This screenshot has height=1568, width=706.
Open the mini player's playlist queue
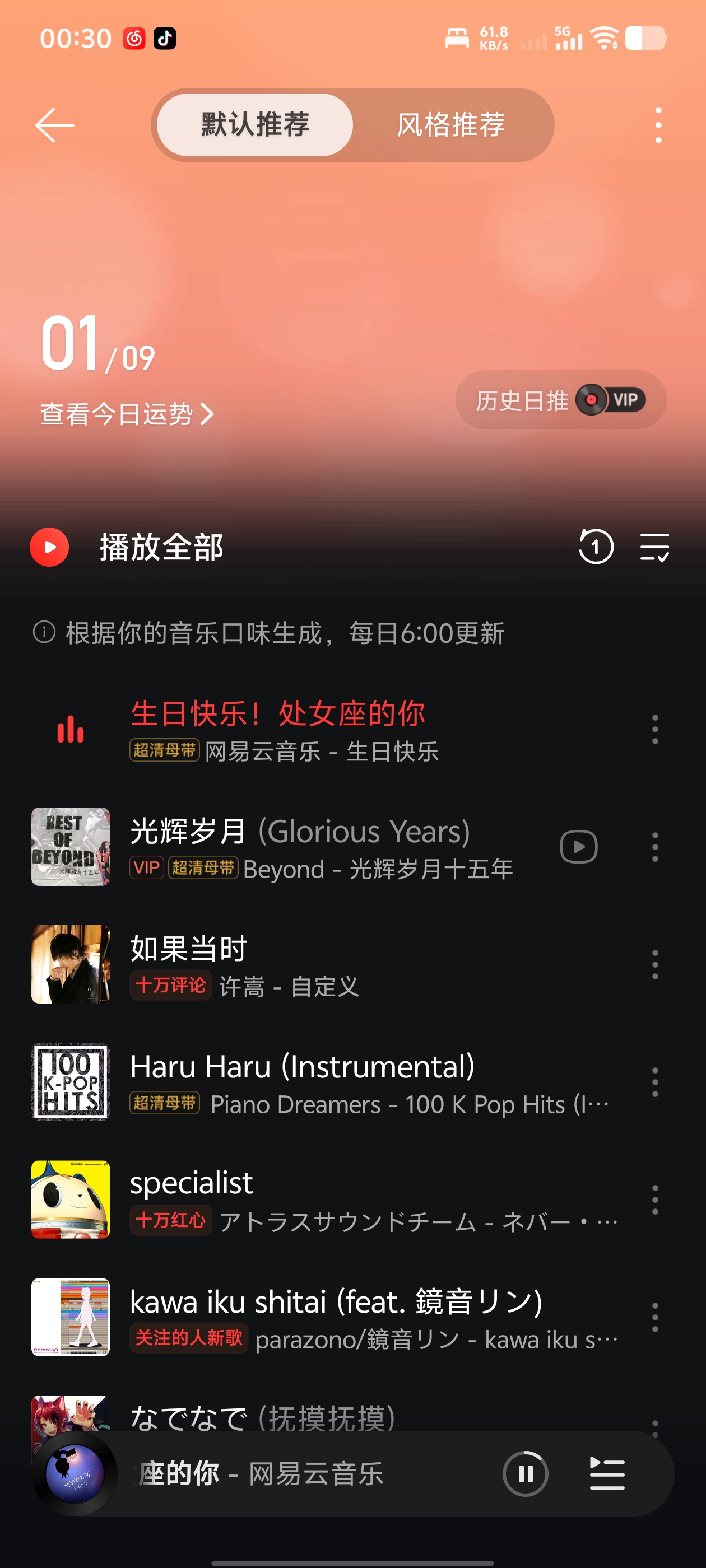pyautogui.click(x=607, y=1474)
